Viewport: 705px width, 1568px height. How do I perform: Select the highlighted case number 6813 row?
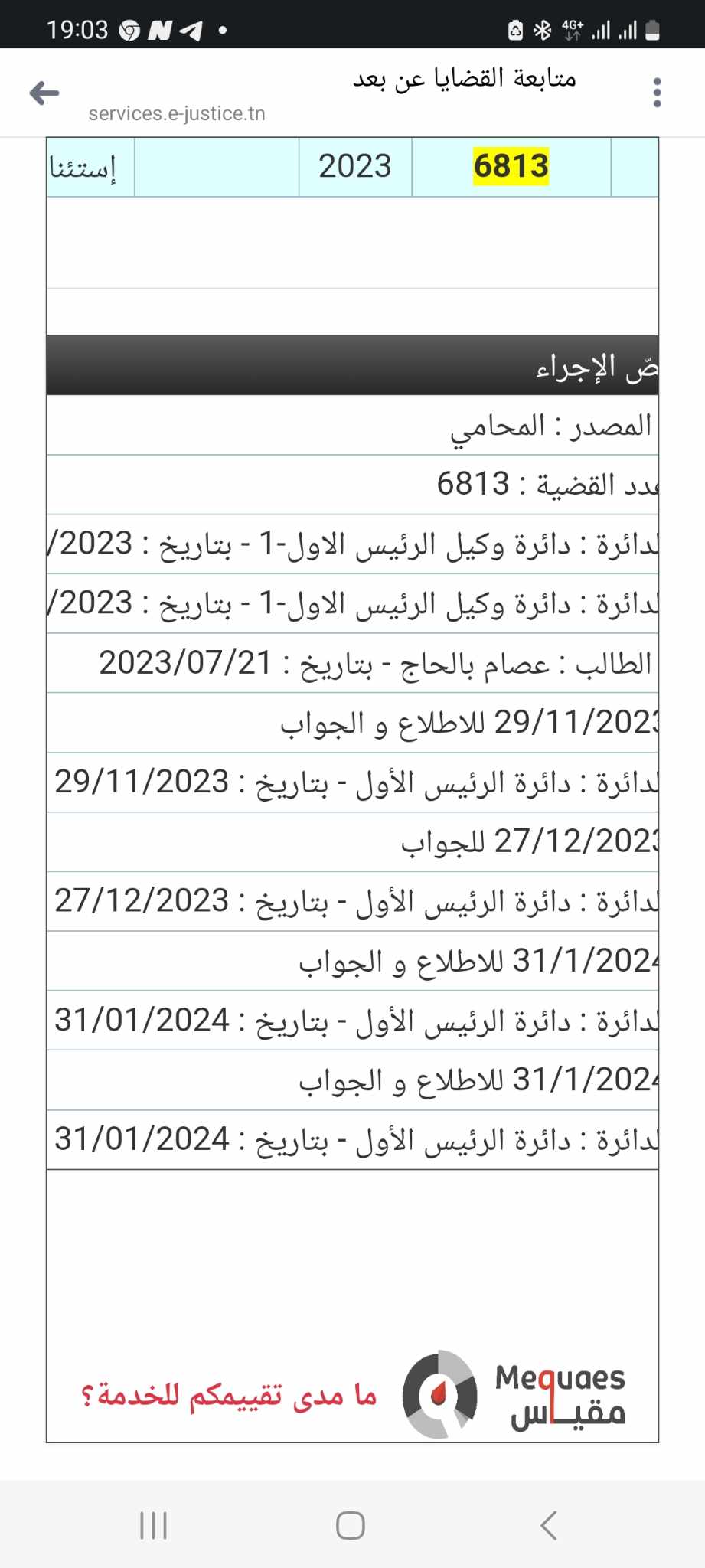tap(352, 167)
